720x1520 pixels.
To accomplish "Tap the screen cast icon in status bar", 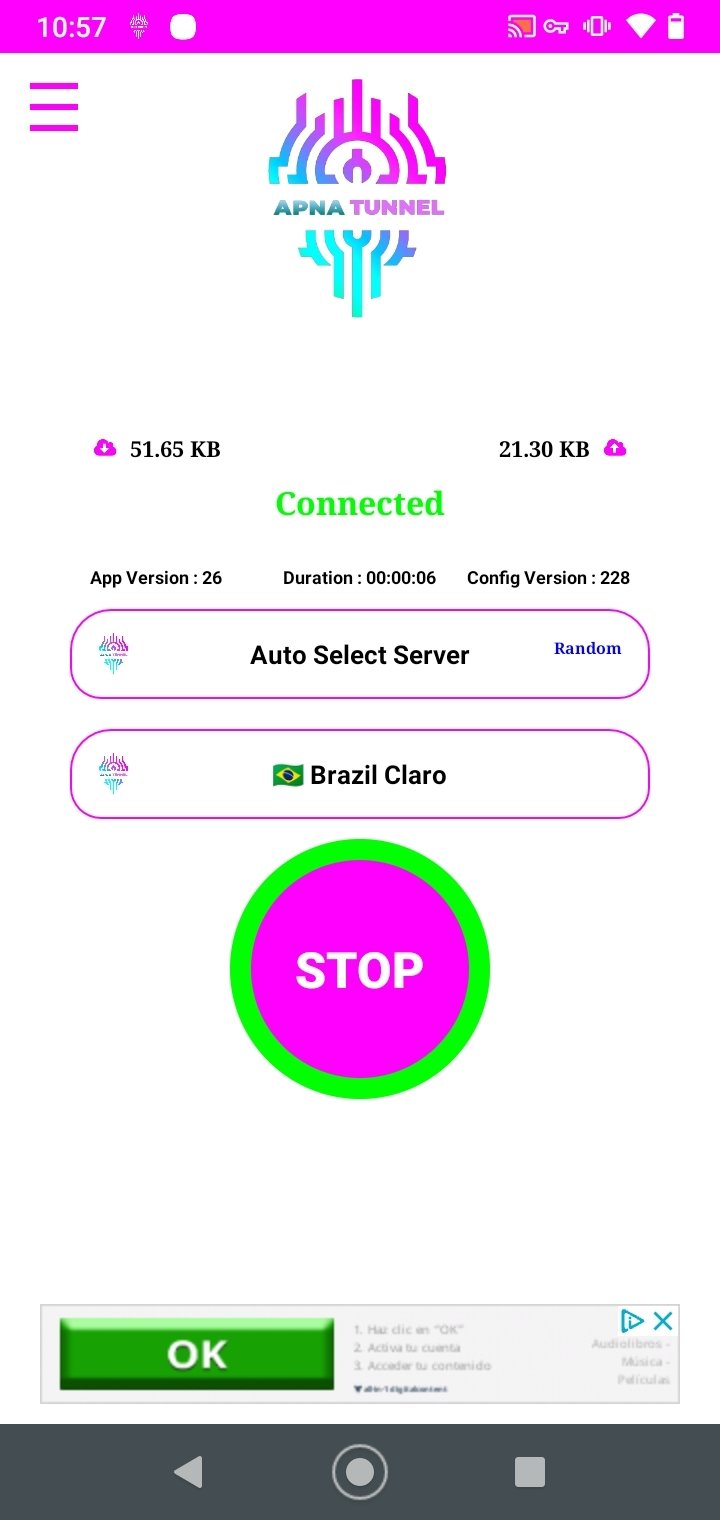I will [x=518, y=27].
